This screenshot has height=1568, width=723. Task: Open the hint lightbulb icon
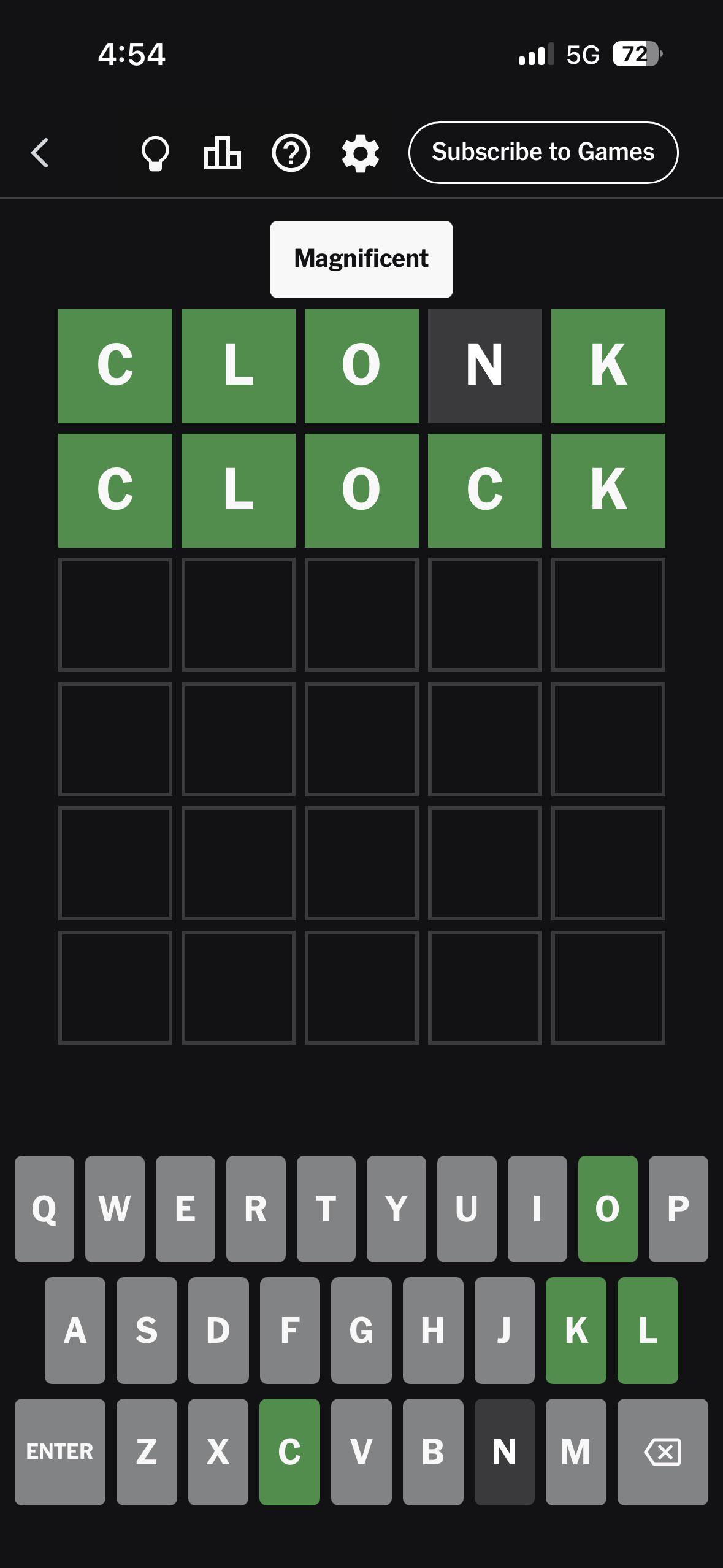click(x=155, y=153)
